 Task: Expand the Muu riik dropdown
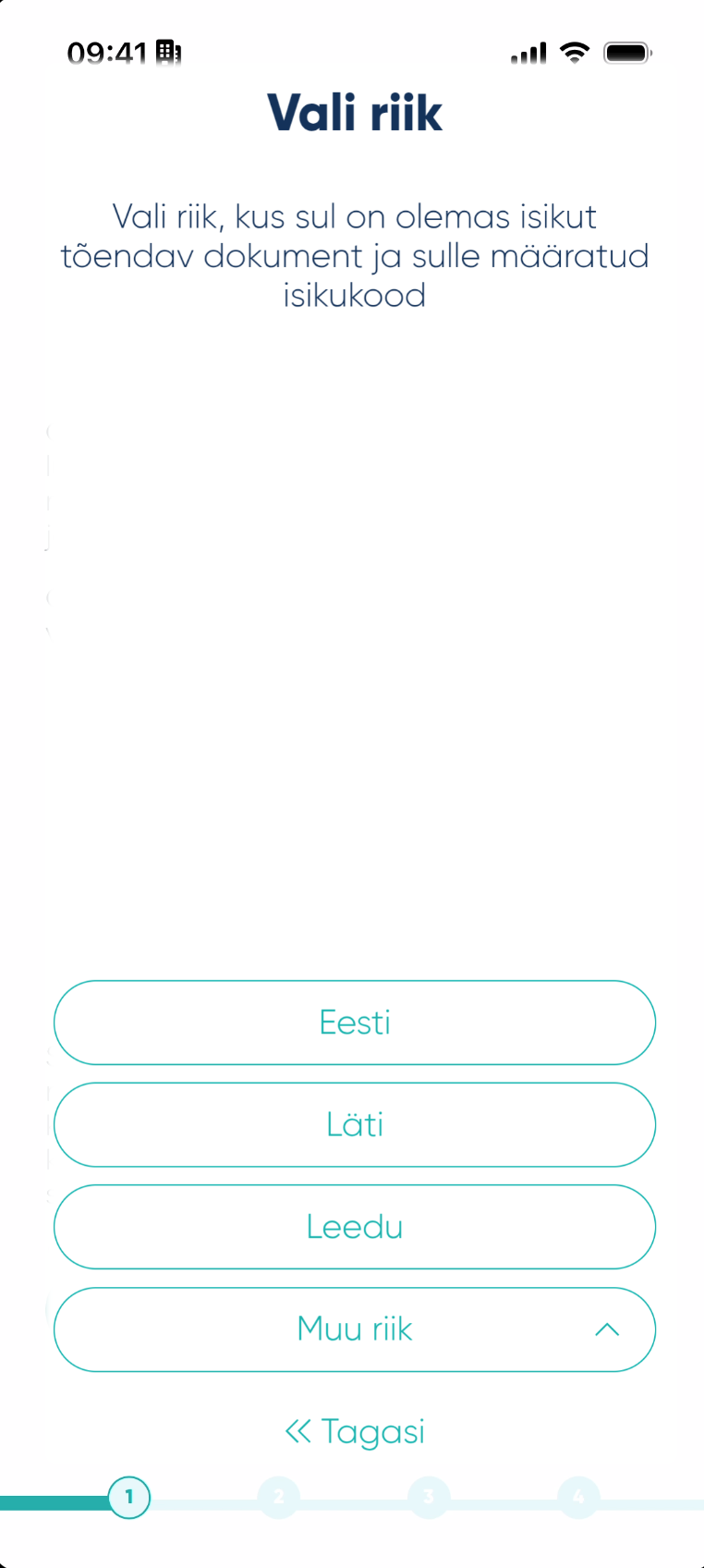[355, 1329]
